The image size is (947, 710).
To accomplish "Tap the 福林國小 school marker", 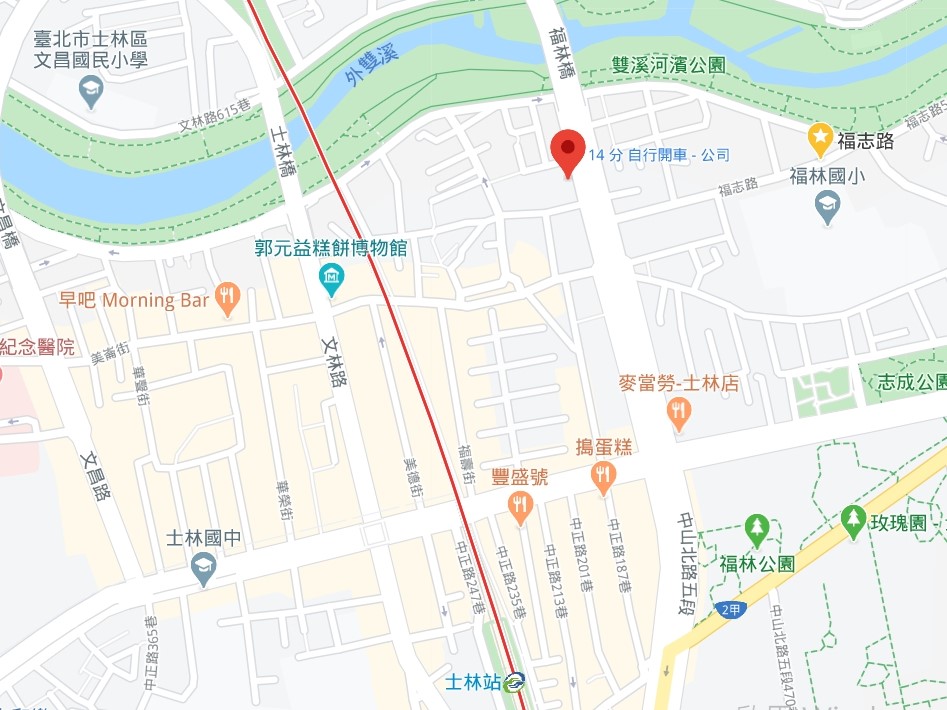I will 827,207.
